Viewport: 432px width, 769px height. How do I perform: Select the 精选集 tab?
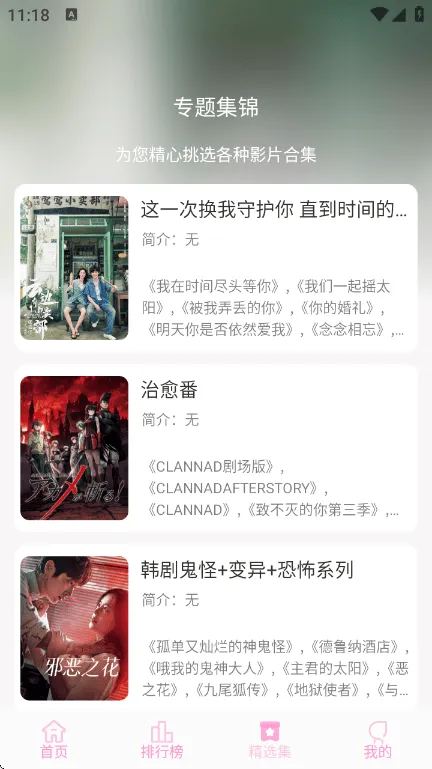point(270,740)
